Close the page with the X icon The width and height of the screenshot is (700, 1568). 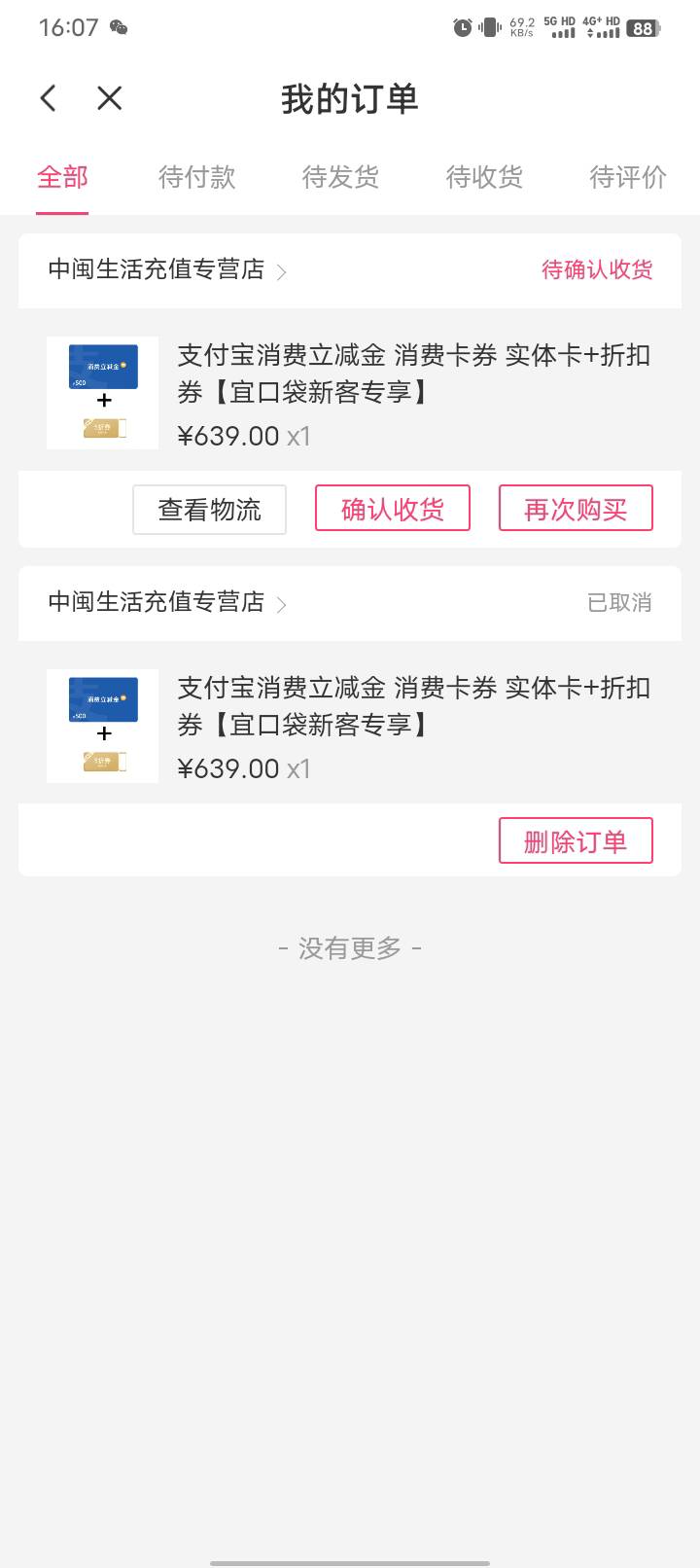110,98
